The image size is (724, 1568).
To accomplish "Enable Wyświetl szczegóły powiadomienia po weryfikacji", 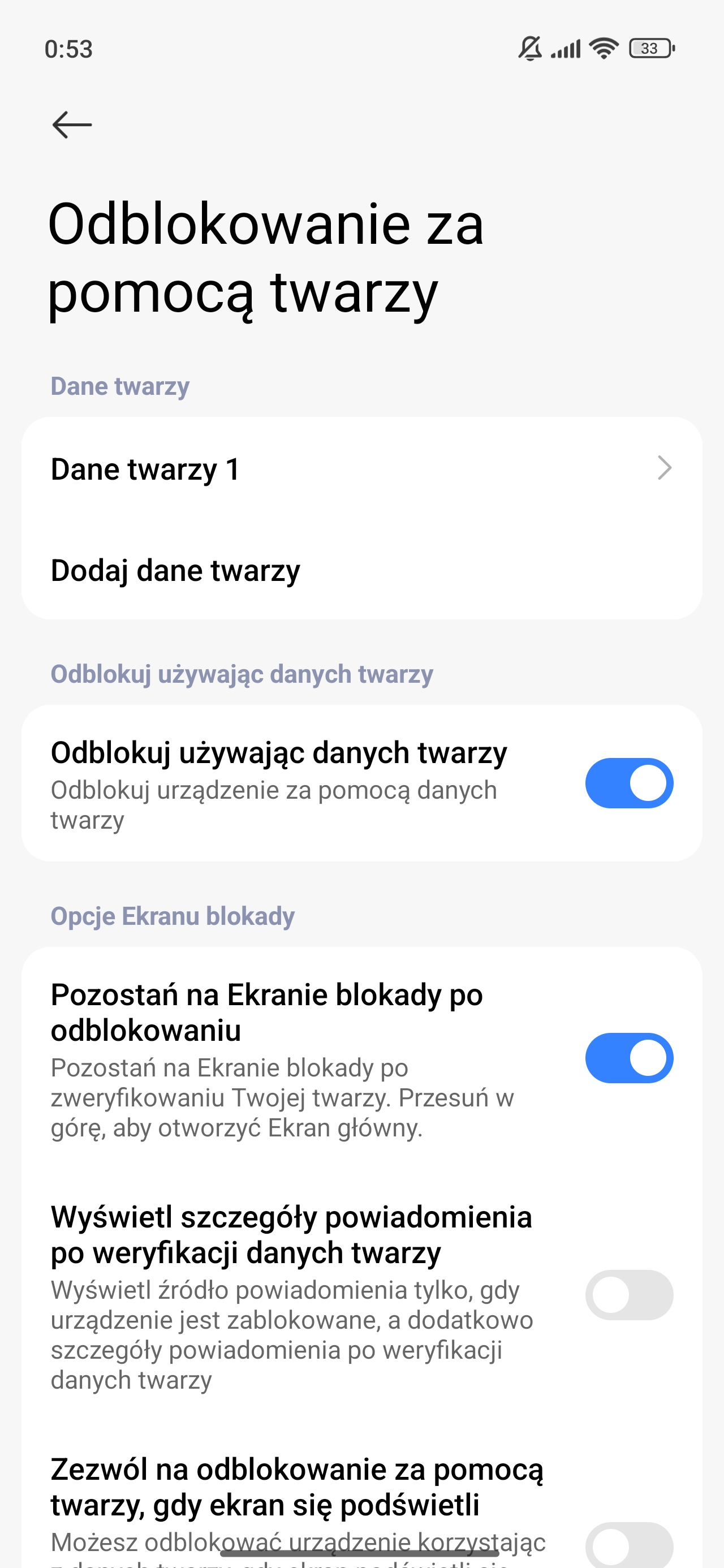I will pyautogui.click(x=628, y=1295).
